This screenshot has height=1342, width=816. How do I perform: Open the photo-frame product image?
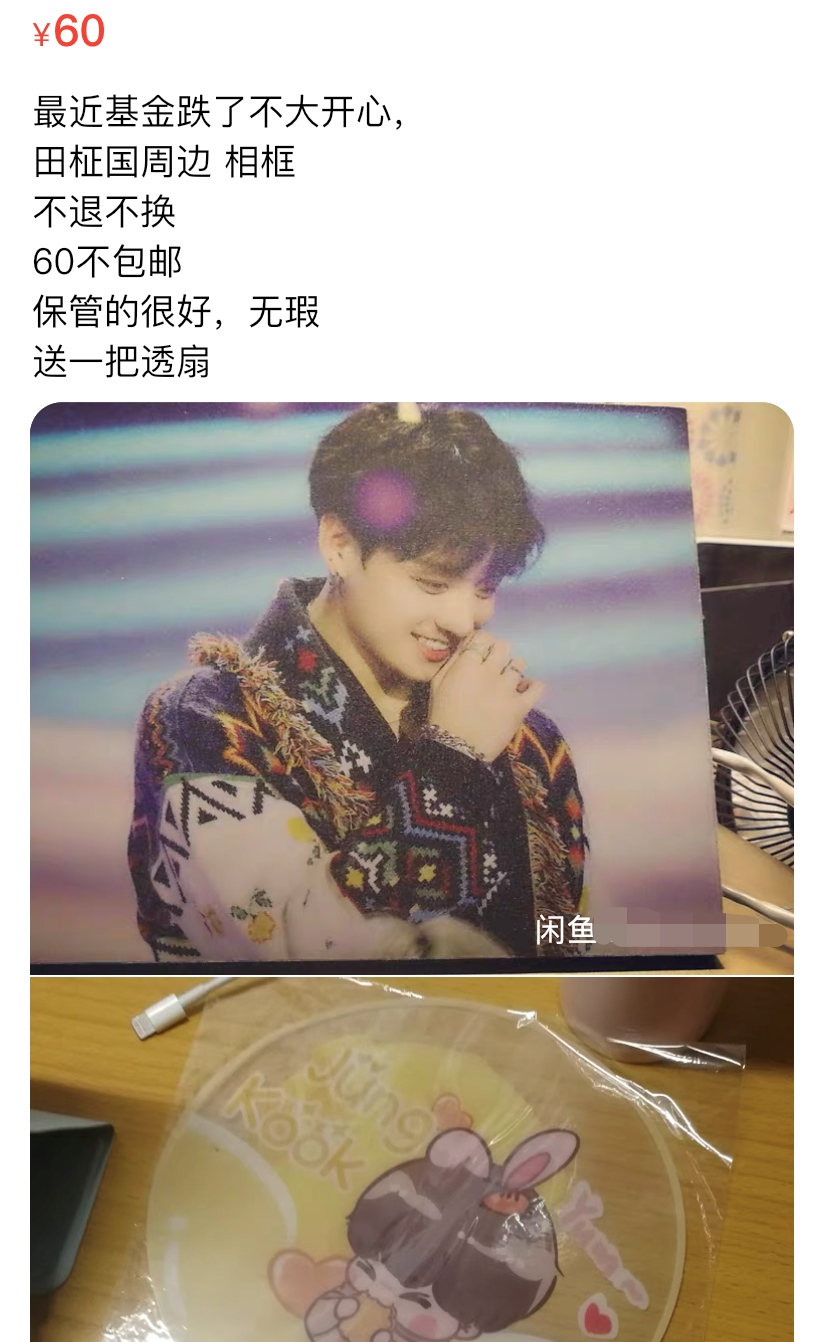(x=411, y=687)
